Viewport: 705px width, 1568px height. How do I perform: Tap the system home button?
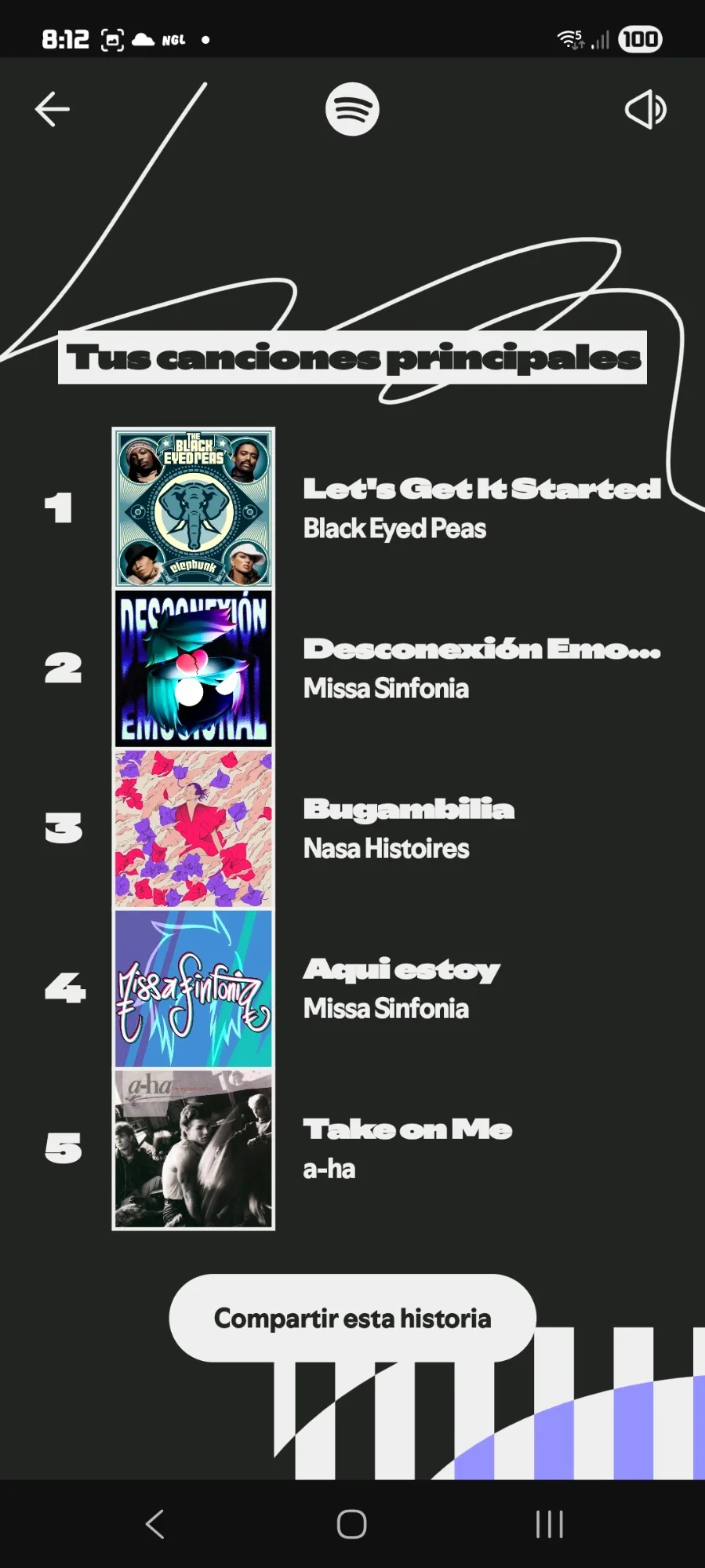point(351,1524)
